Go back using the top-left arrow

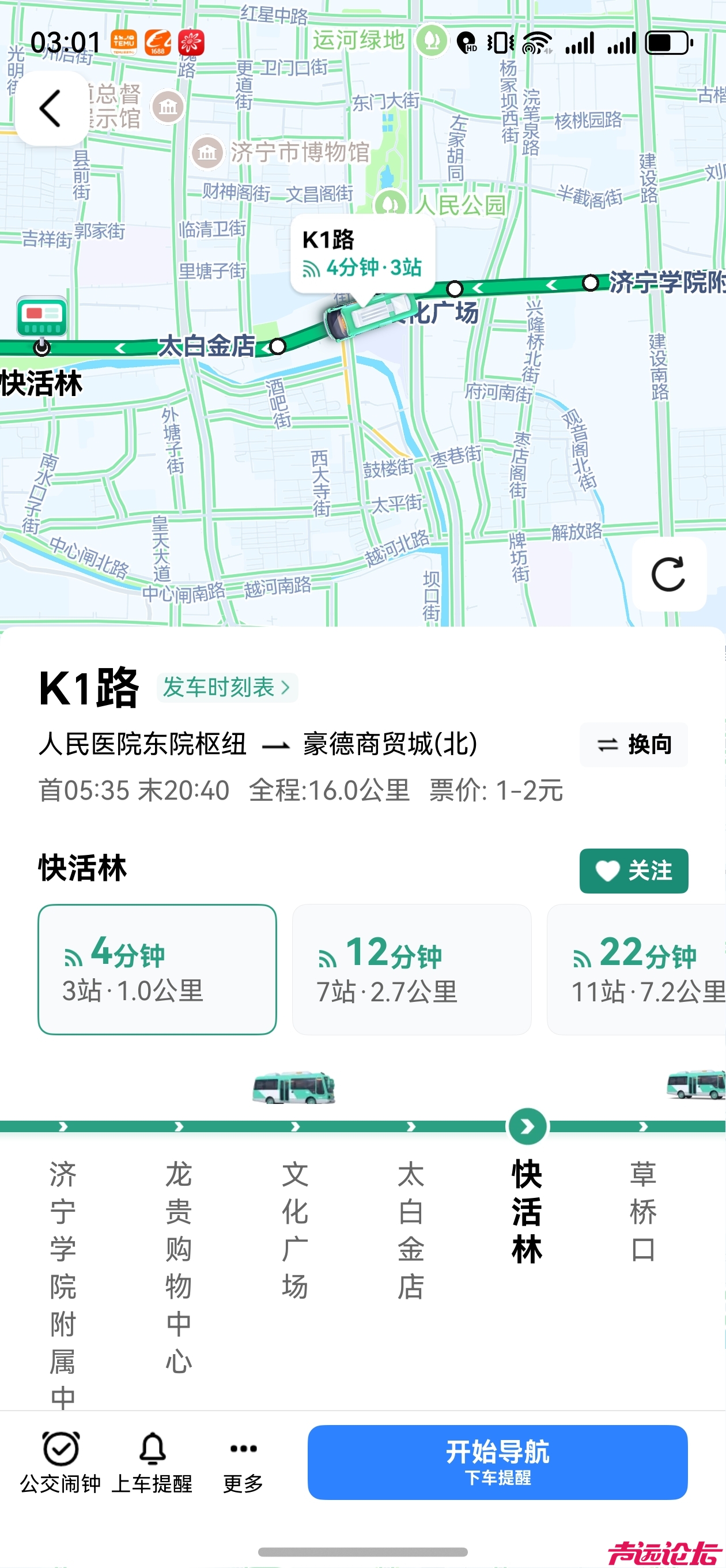pos(51,109)
